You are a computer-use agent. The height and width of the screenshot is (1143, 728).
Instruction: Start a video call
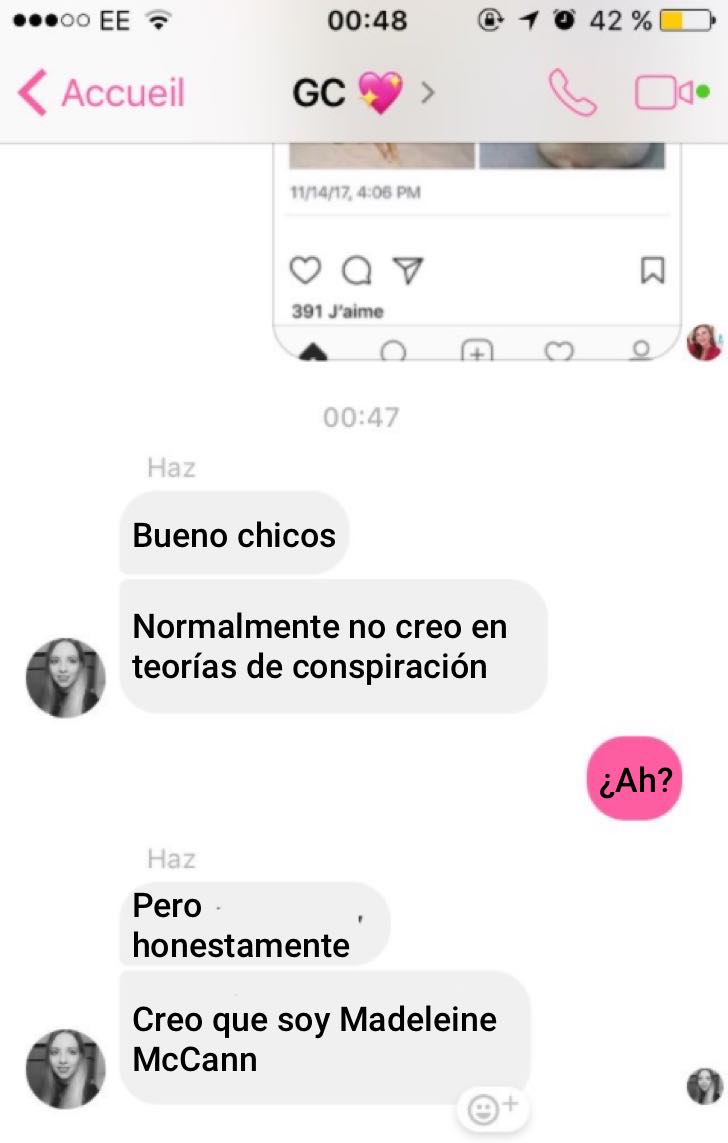pos(671,93)
